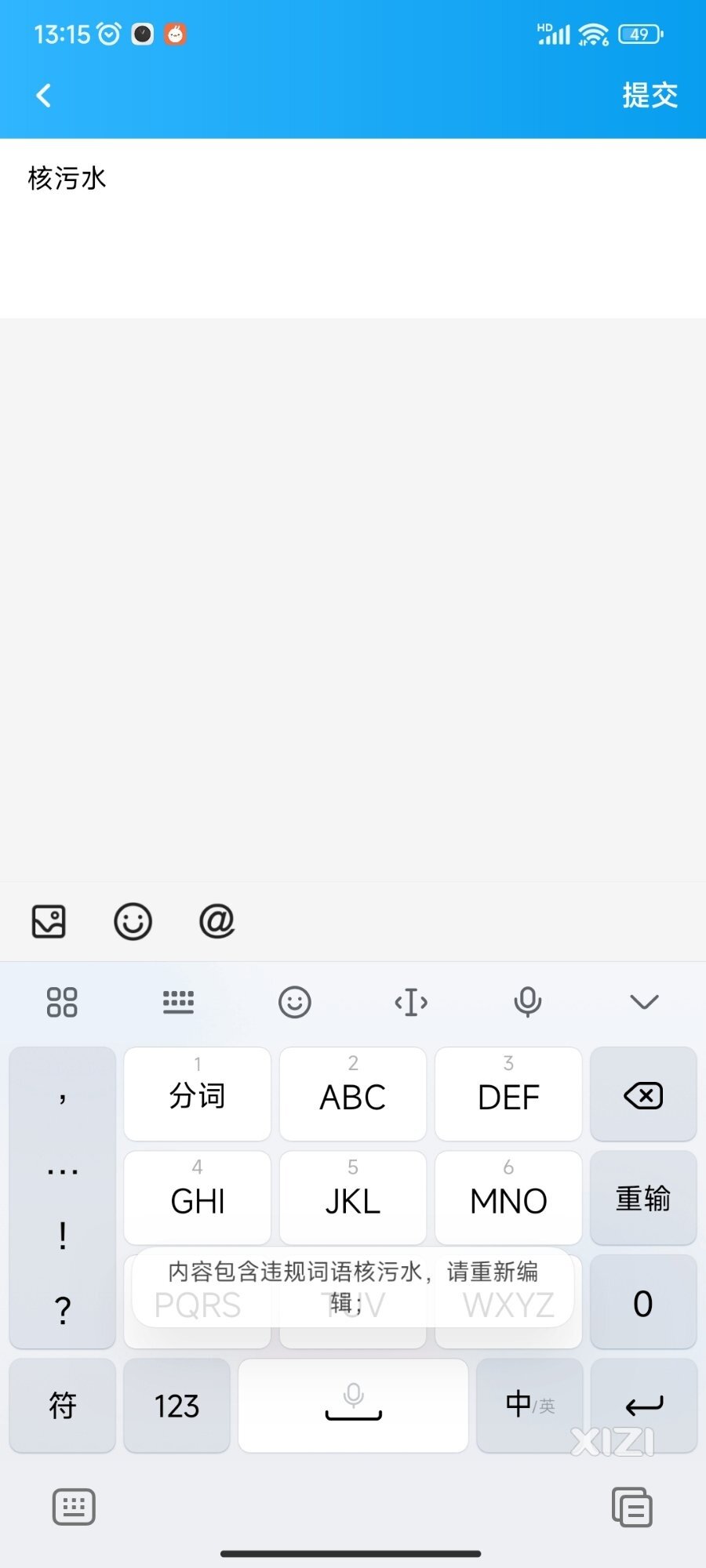
Task: Go back using the top-left arrow
Action: pos(44,96)
